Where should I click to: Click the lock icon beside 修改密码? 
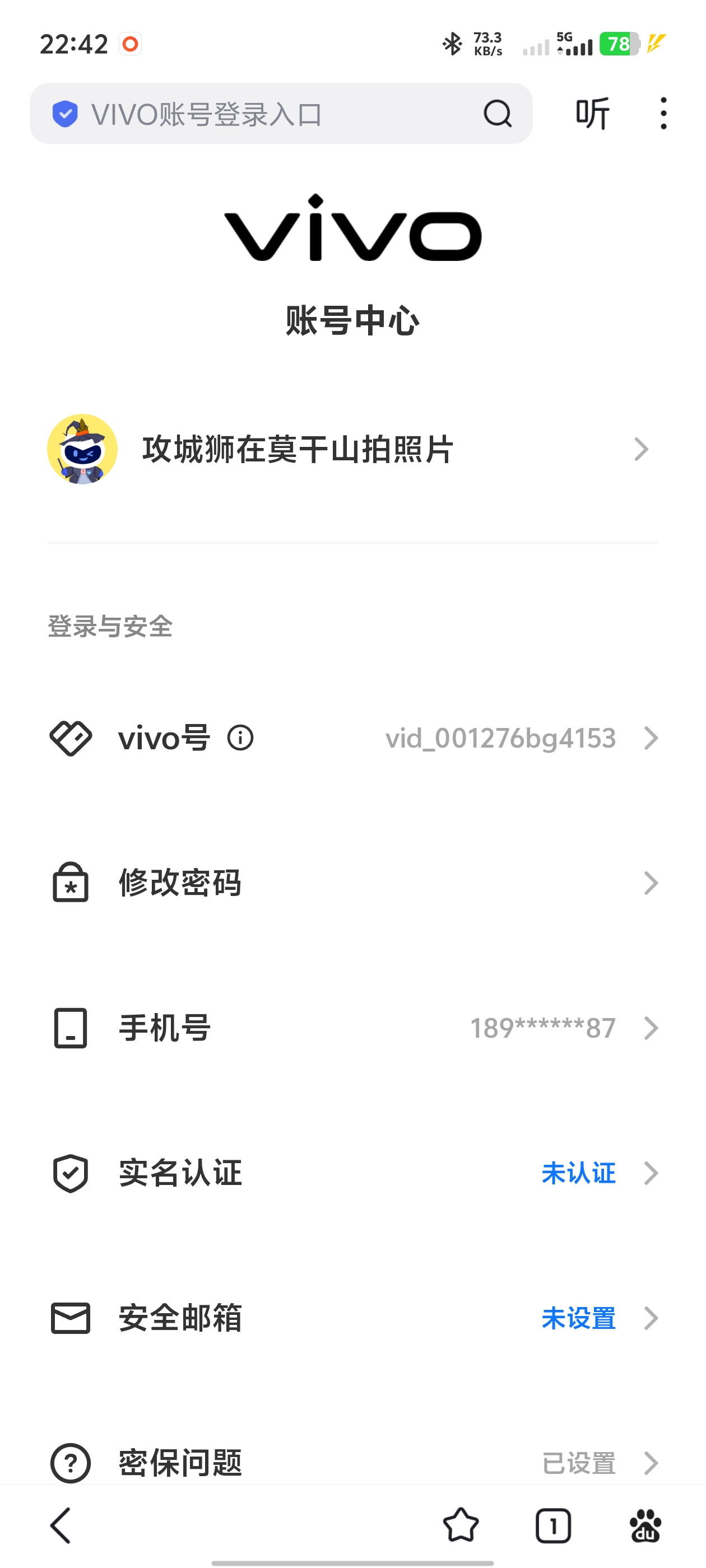pos(71,884)
